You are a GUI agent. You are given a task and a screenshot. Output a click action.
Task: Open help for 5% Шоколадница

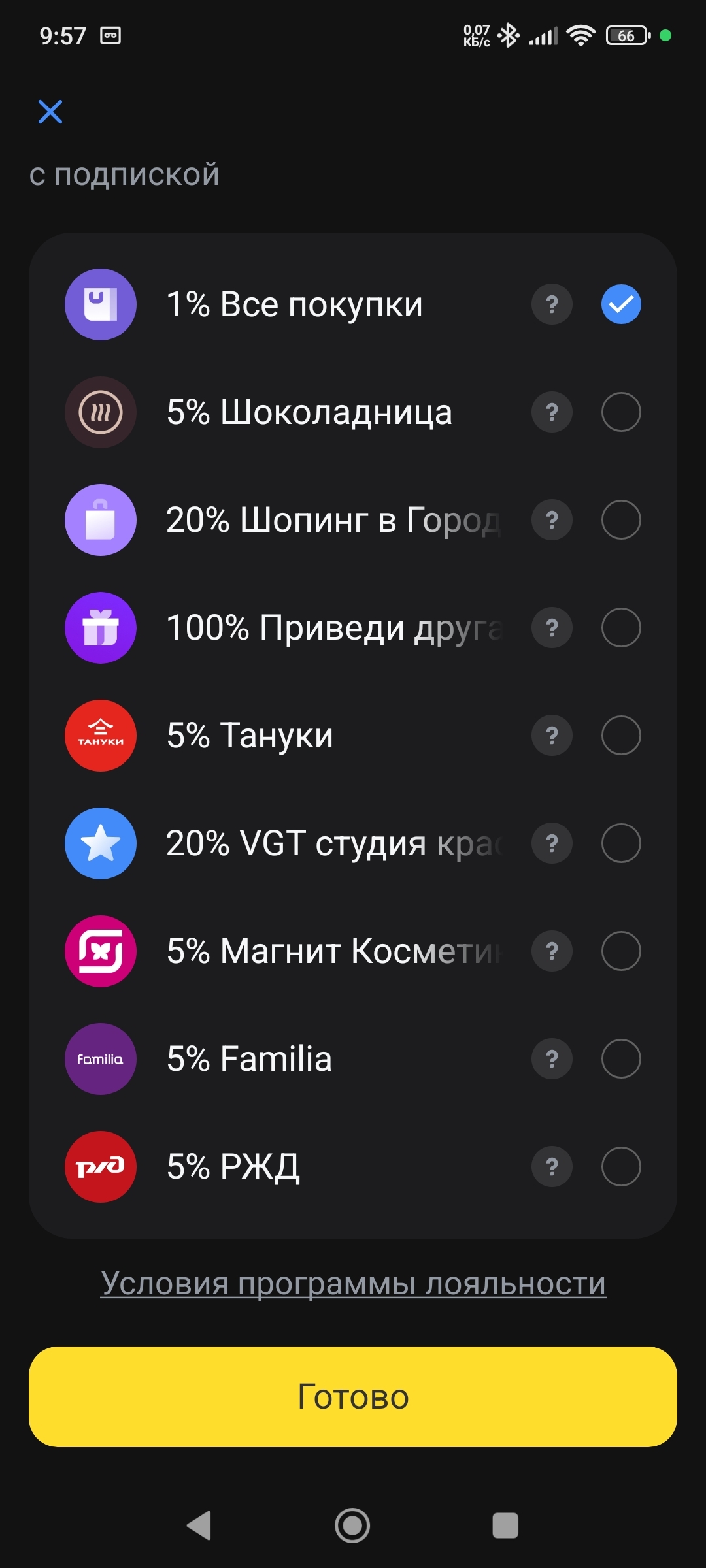pyautogui.click(x=552, y=412)
